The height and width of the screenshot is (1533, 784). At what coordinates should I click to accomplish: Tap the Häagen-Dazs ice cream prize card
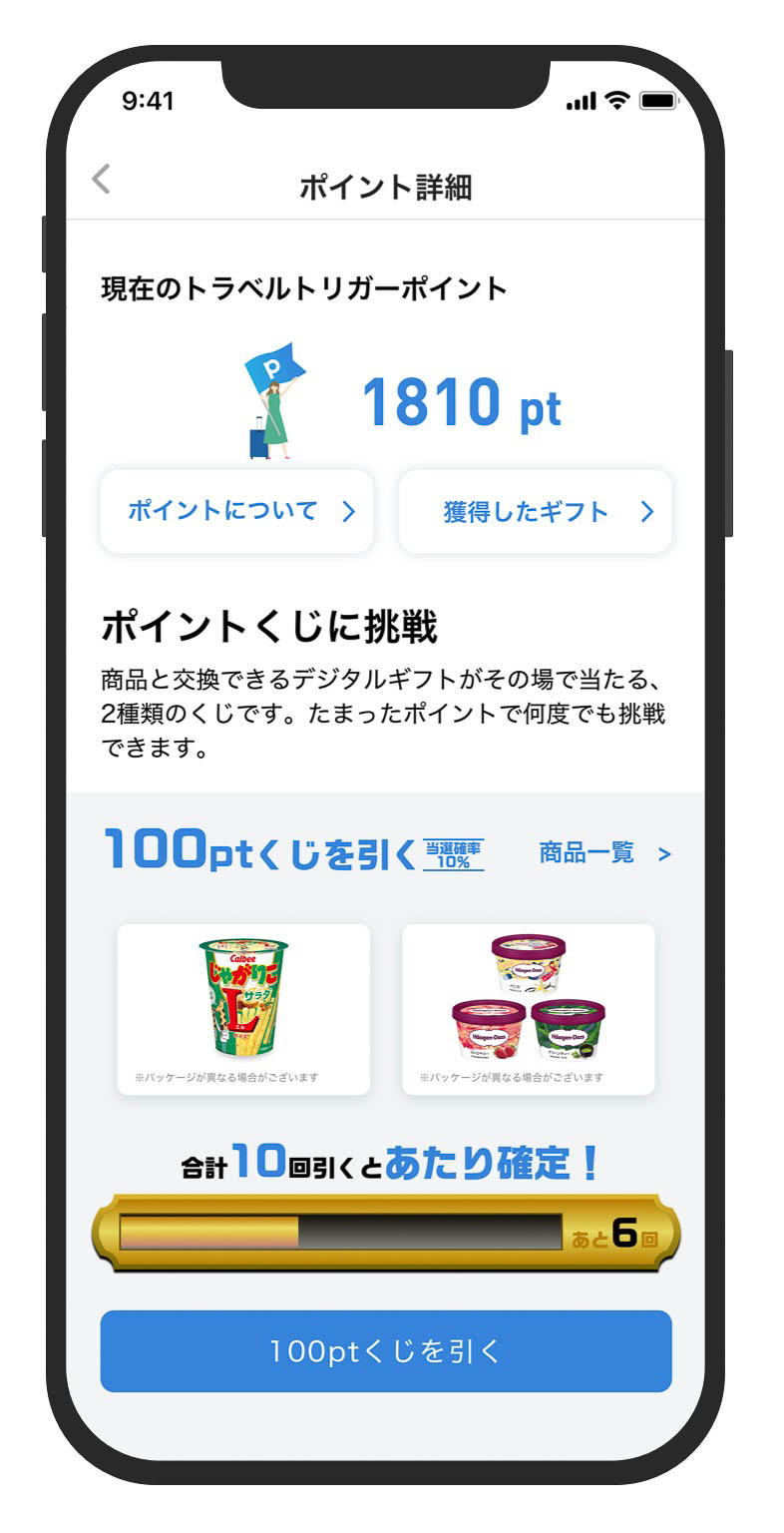pos(528,1009)
